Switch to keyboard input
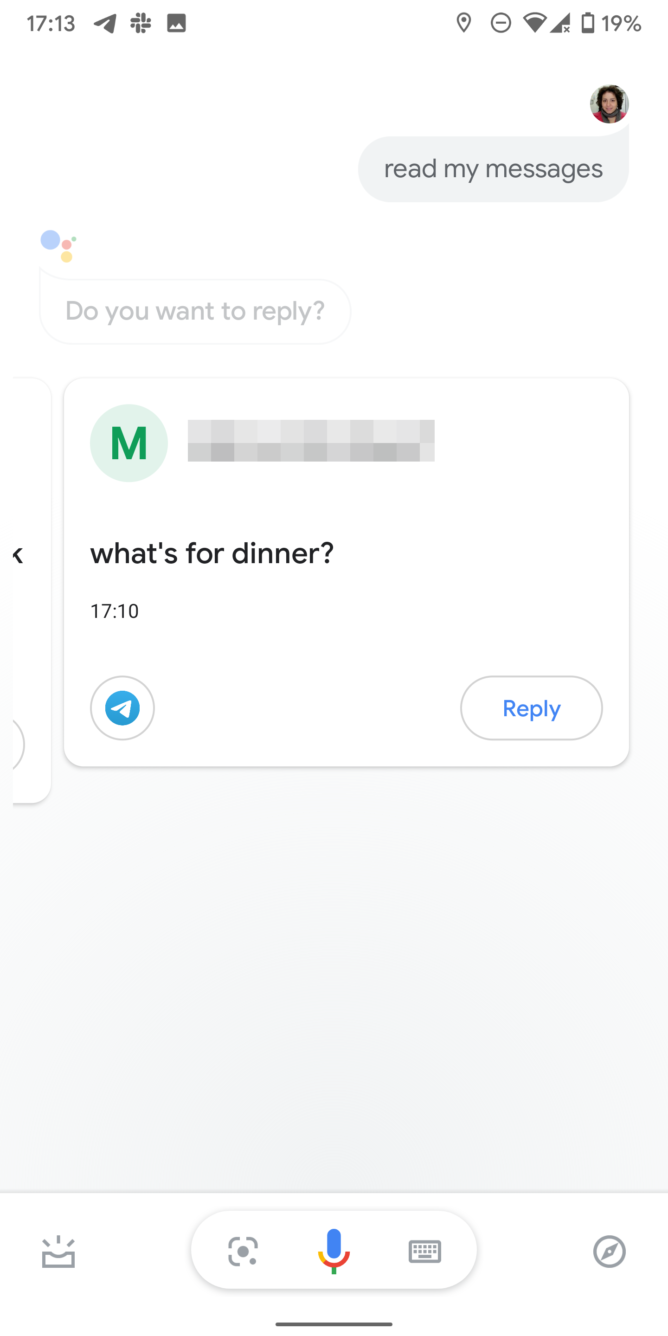 pyautogui.click(x=424, y=1250)
